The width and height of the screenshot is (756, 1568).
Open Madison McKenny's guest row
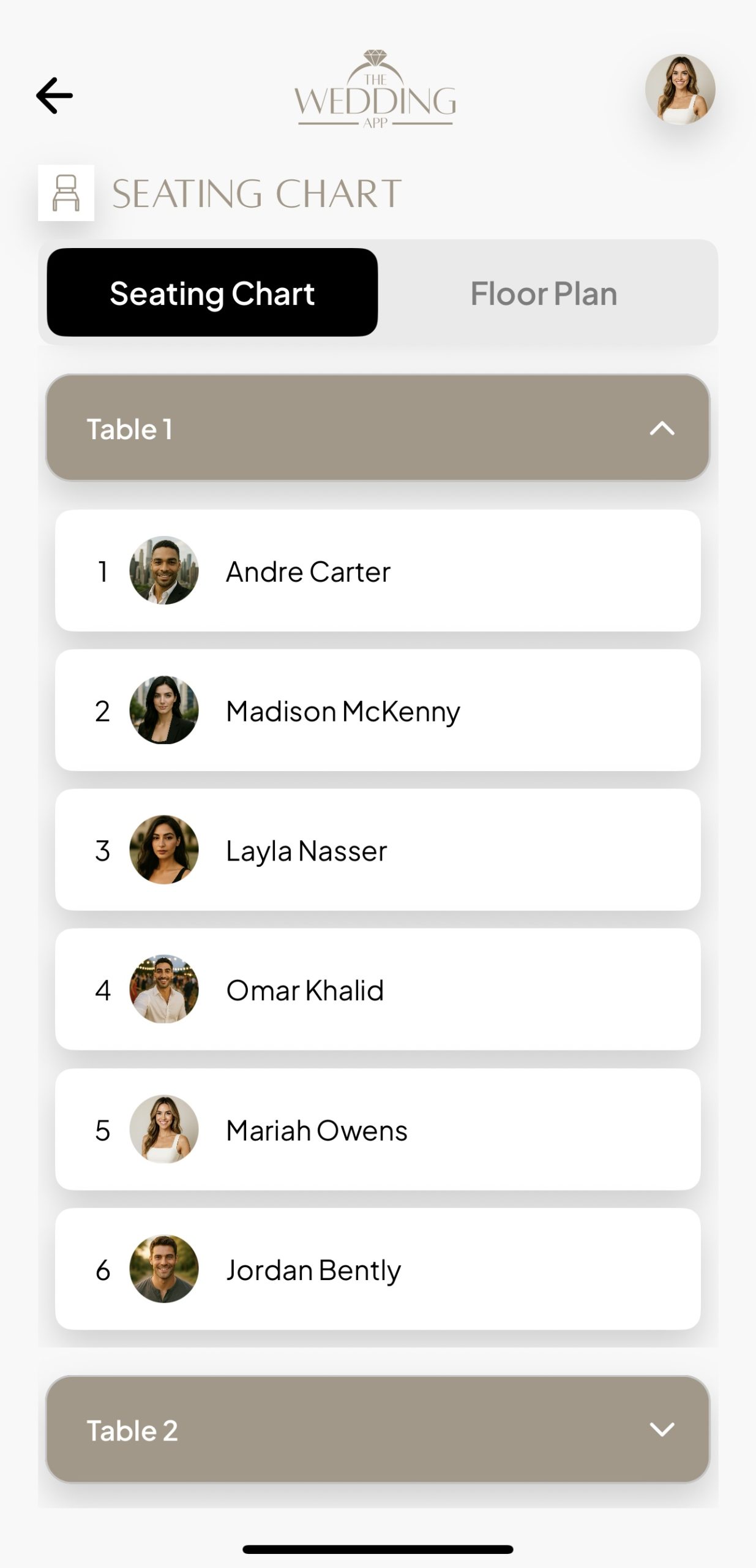click(x=377, y=710)
